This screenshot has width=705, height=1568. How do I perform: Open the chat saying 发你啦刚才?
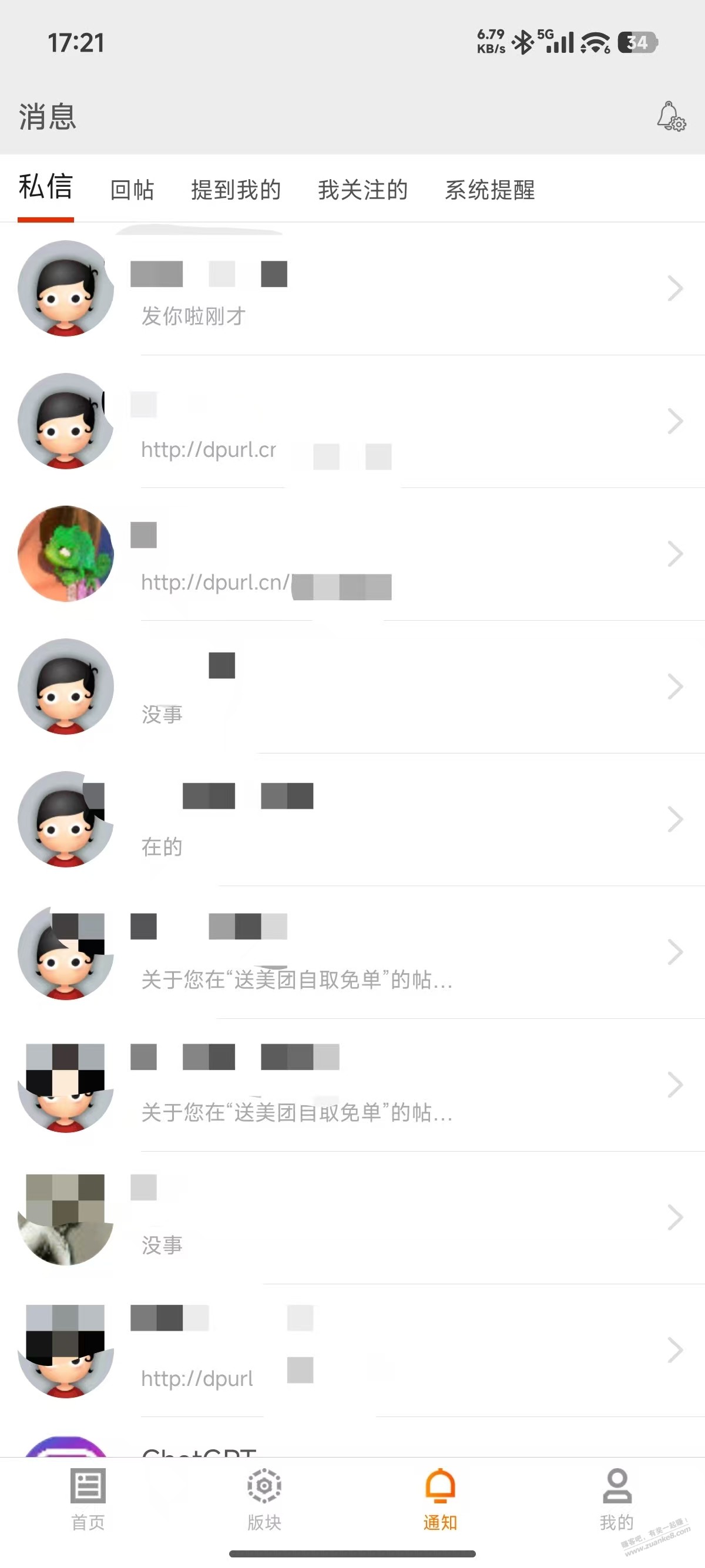[x=365, y=289]
